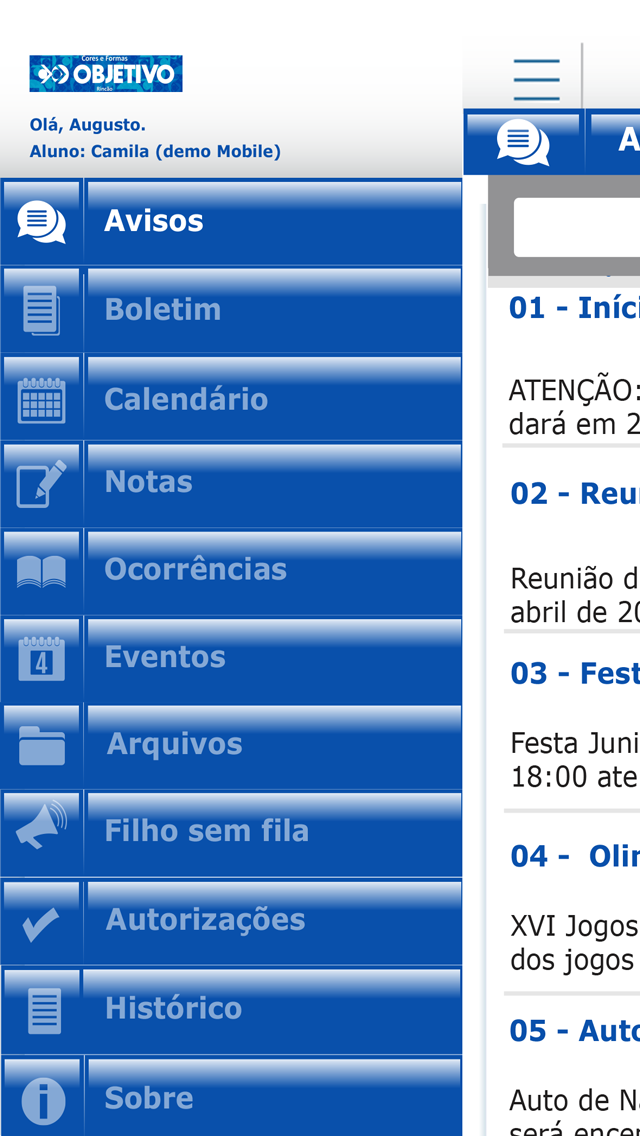Open notice 02 - Reun
This screenshot has width=640, height=1136.
pos(574,494)
